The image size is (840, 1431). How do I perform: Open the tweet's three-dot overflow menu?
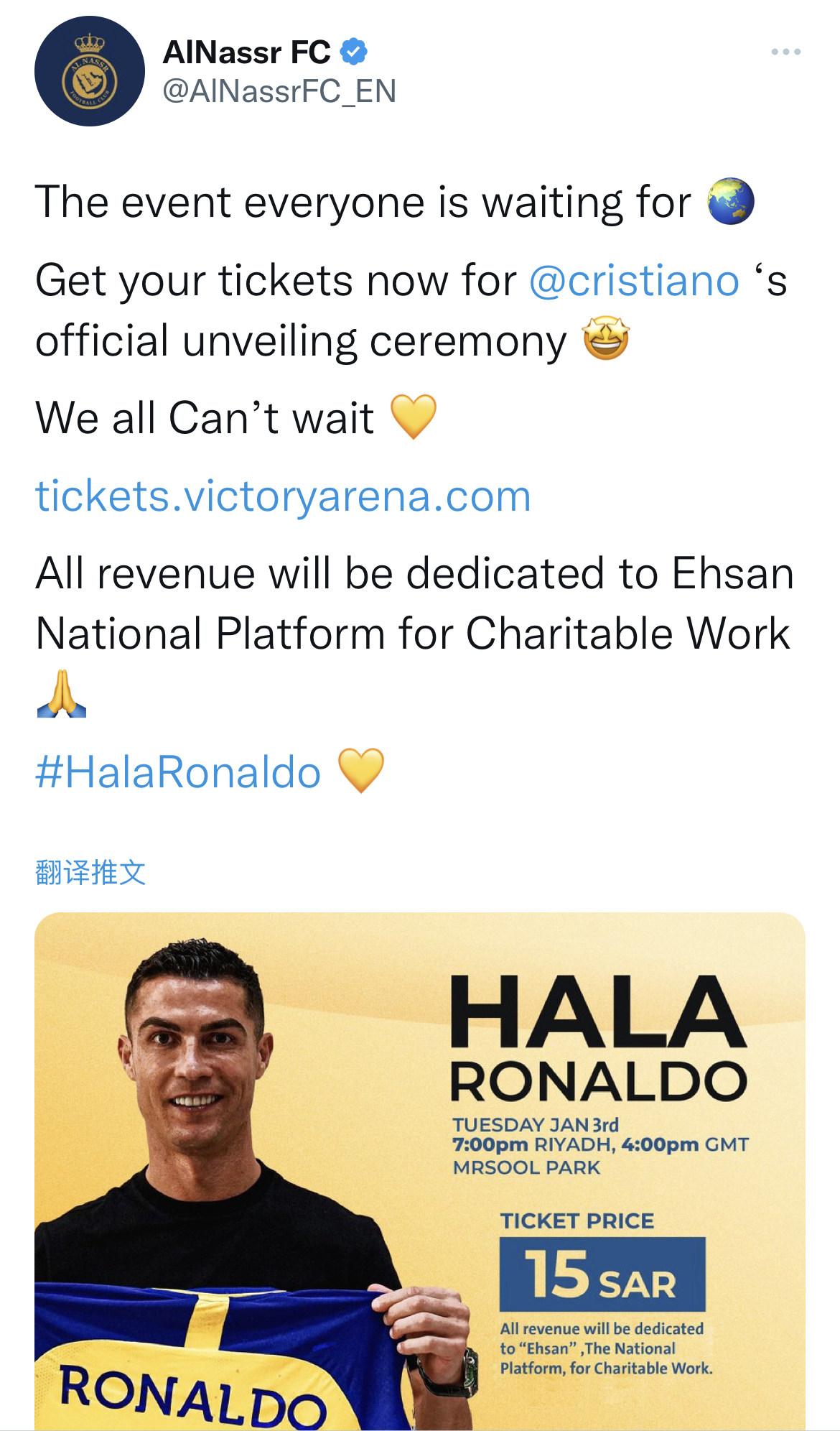785,52
